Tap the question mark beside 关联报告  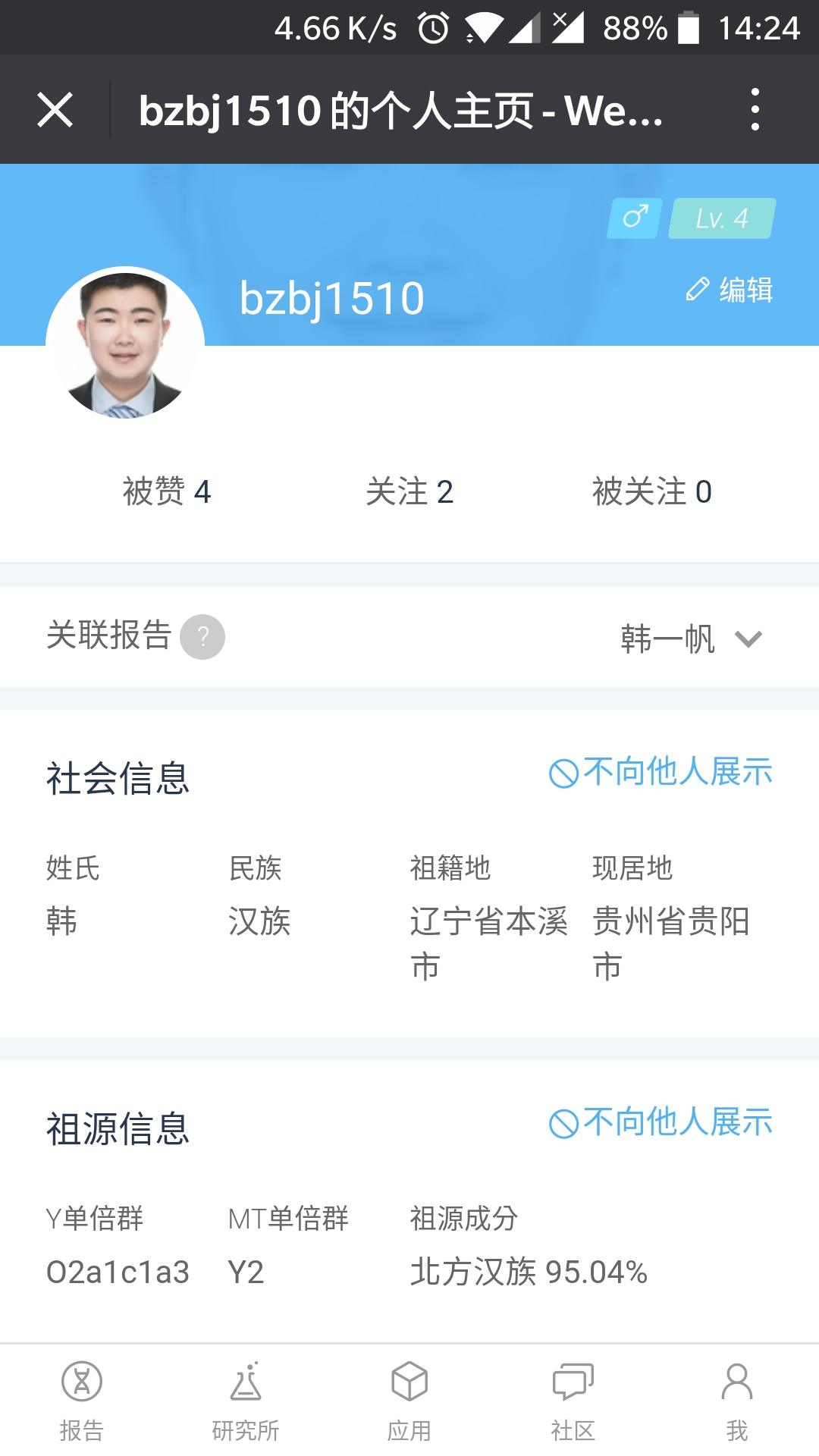pyautogui.click(x=202, y=637)
